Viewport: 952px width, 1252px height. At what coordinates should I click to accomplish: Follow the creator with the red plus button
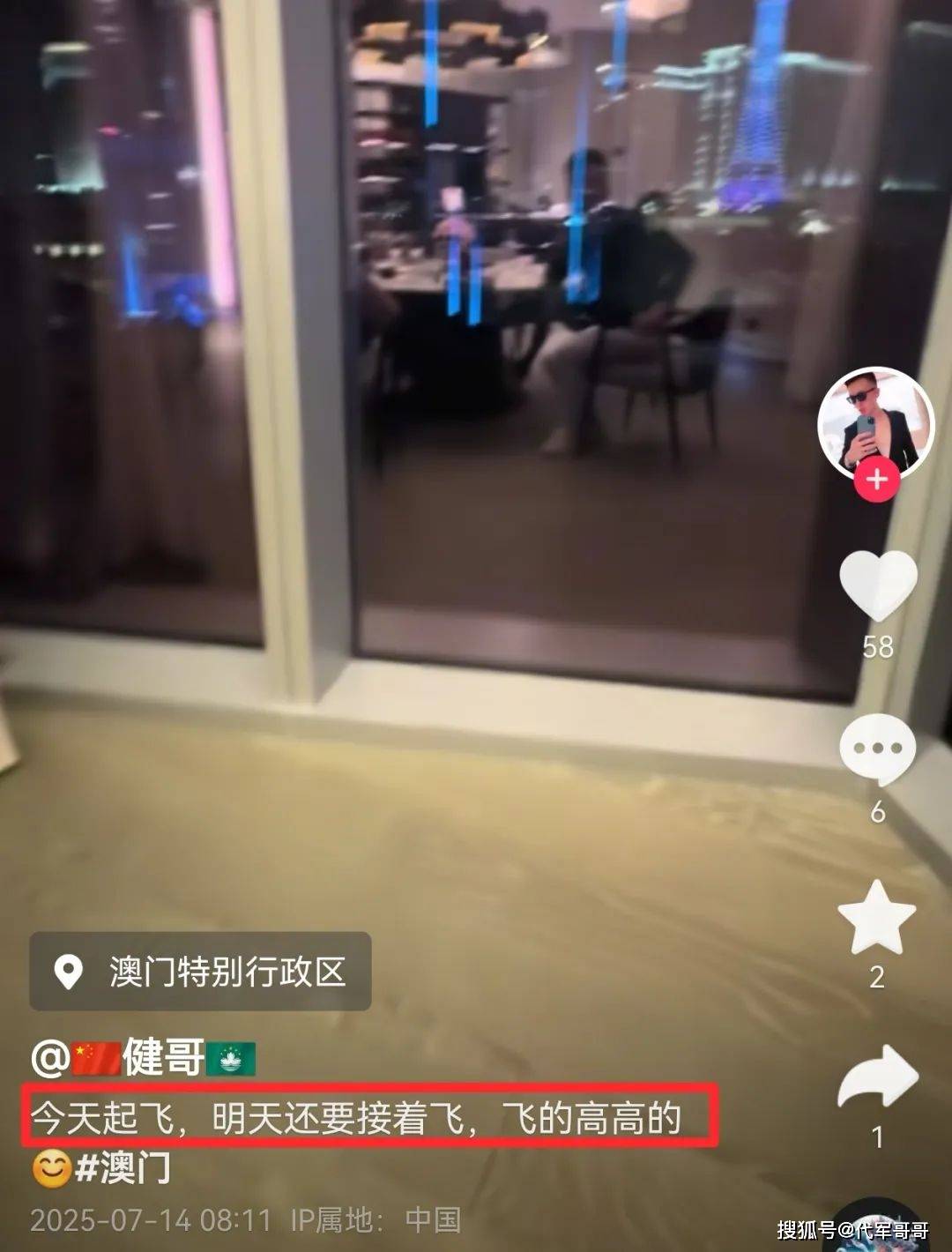(876, 481)
